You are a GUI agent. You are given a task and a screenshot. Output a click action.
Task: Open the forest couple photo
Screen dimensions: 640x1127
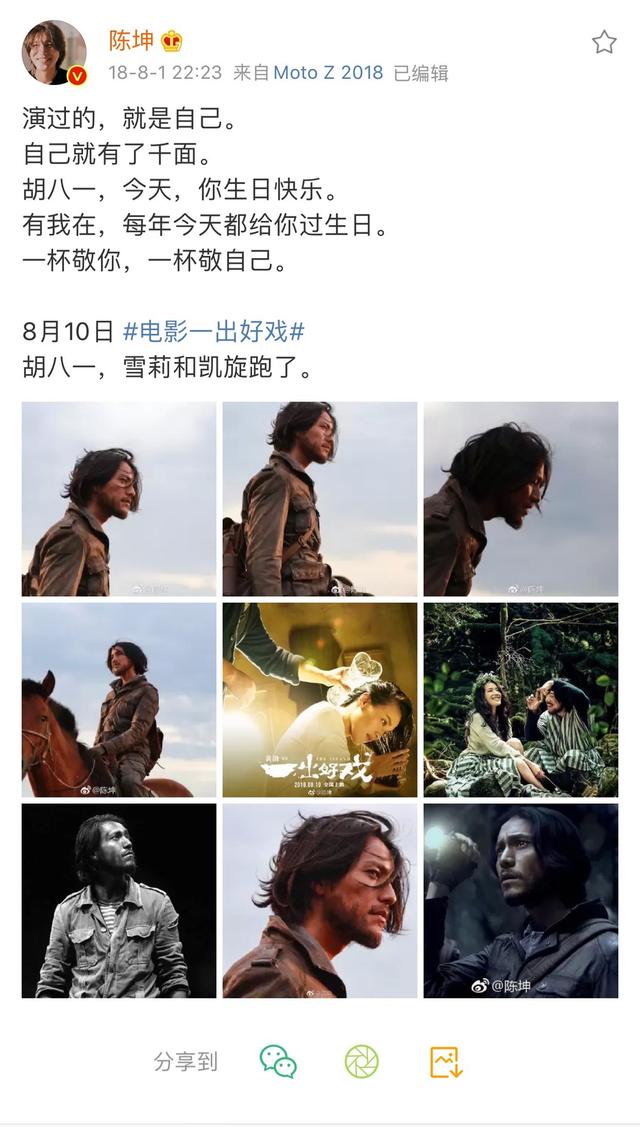521,700
